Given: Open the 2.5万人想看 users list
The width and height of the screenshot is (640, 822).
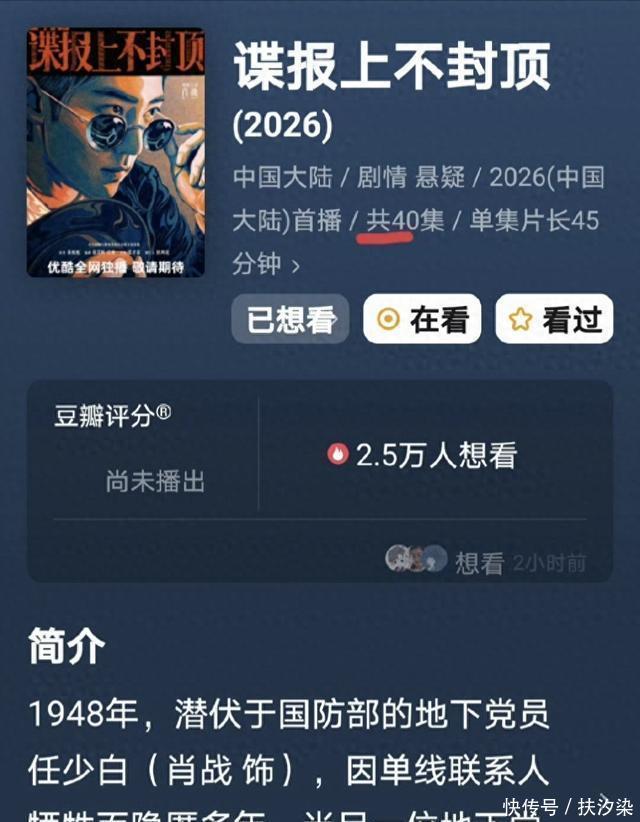Looking at the screenshot, I should coord(422,455).
